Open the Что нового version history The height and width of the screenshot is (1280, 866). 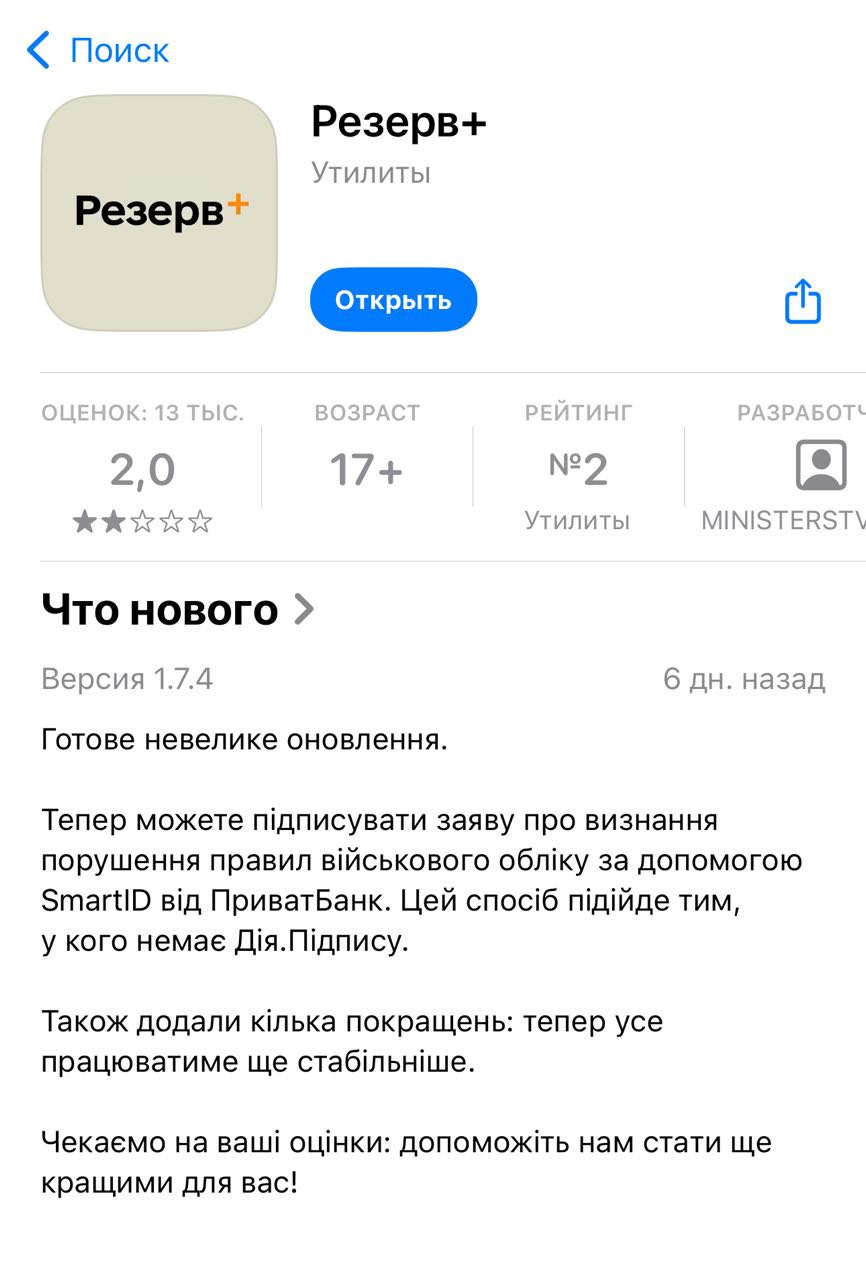pyautogui.click(x=178, y=609)
